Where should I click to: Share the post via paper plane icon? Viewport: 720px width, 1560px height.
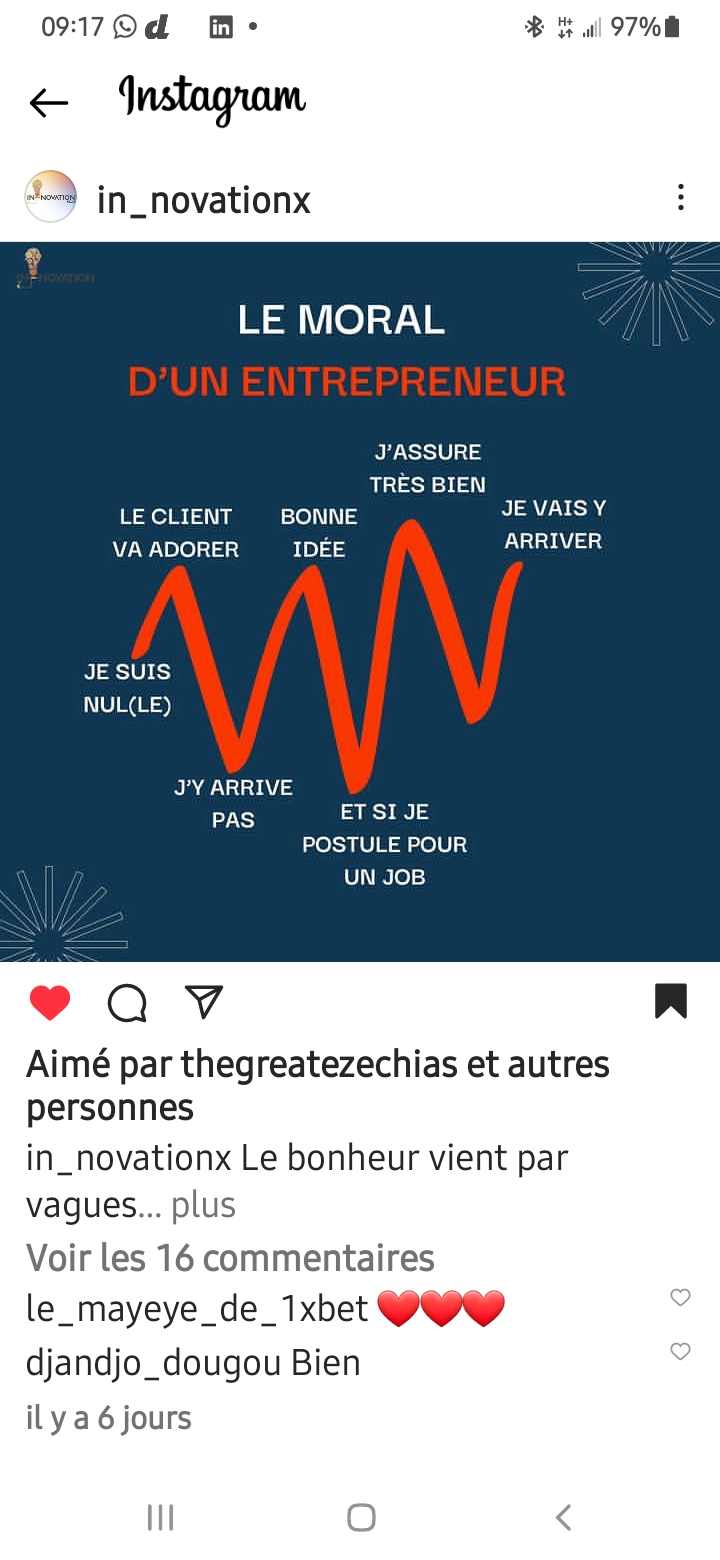(x=204, y=1001)
